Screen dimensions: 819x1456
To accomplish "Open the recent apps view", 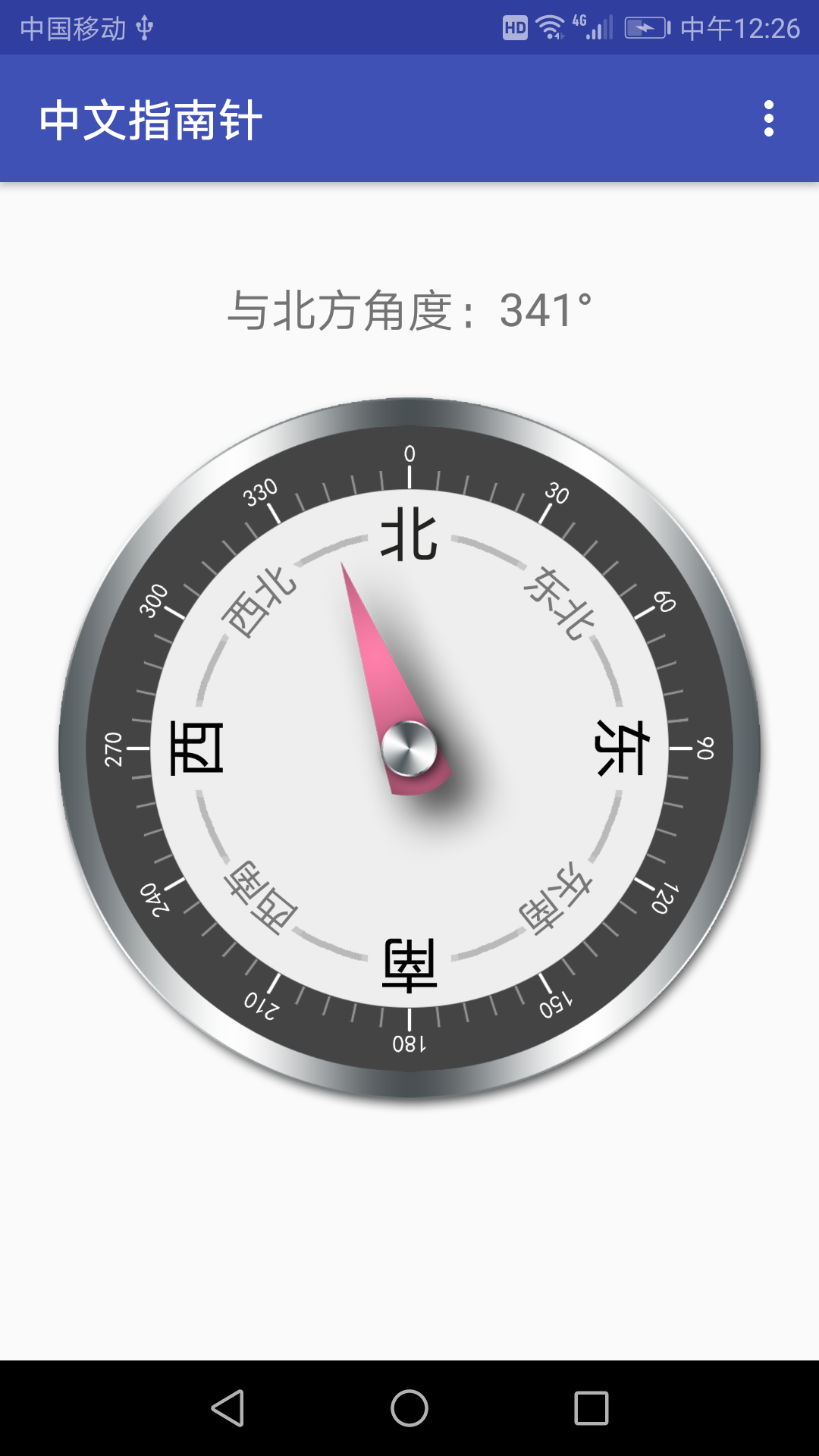I will click(x=591, y=1408).
